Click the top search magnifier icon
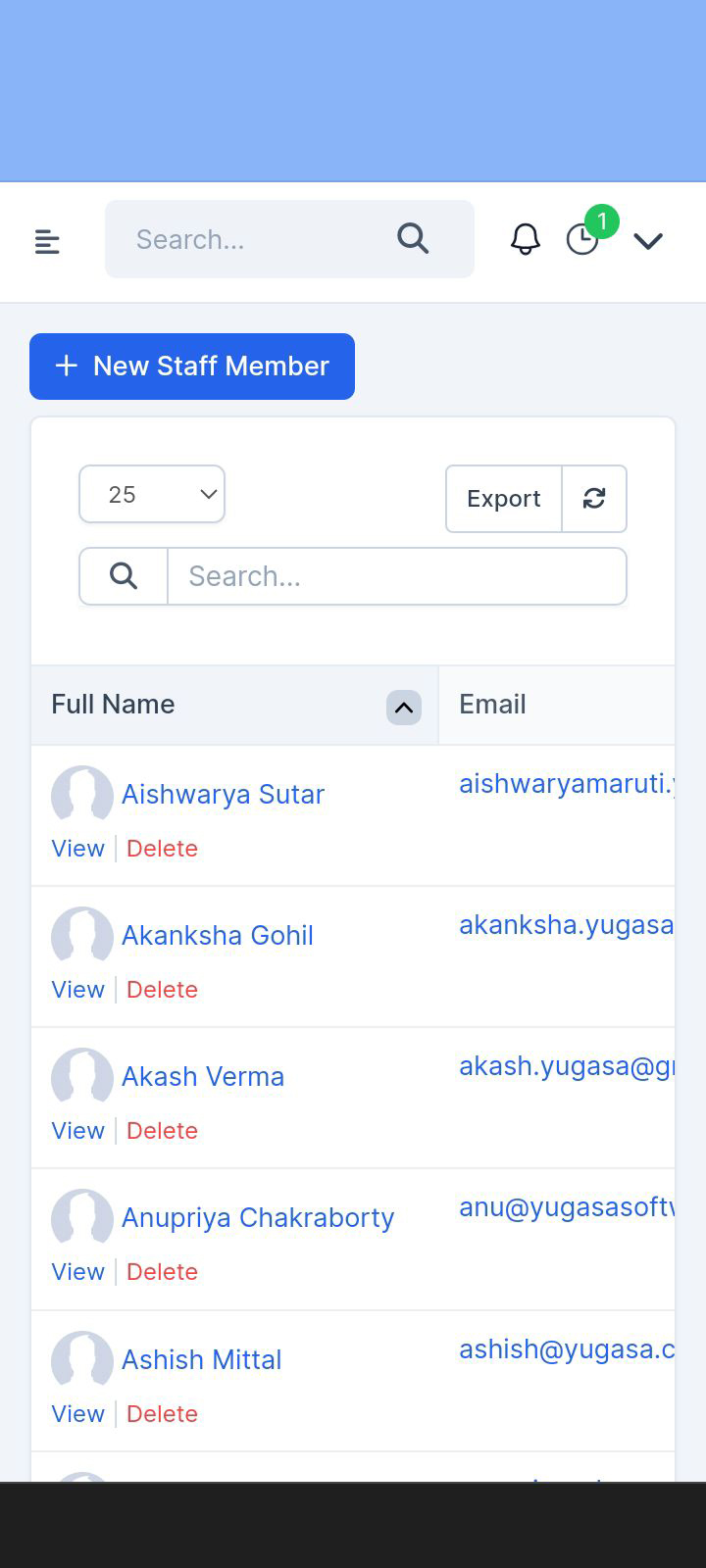 coord(412,238)
